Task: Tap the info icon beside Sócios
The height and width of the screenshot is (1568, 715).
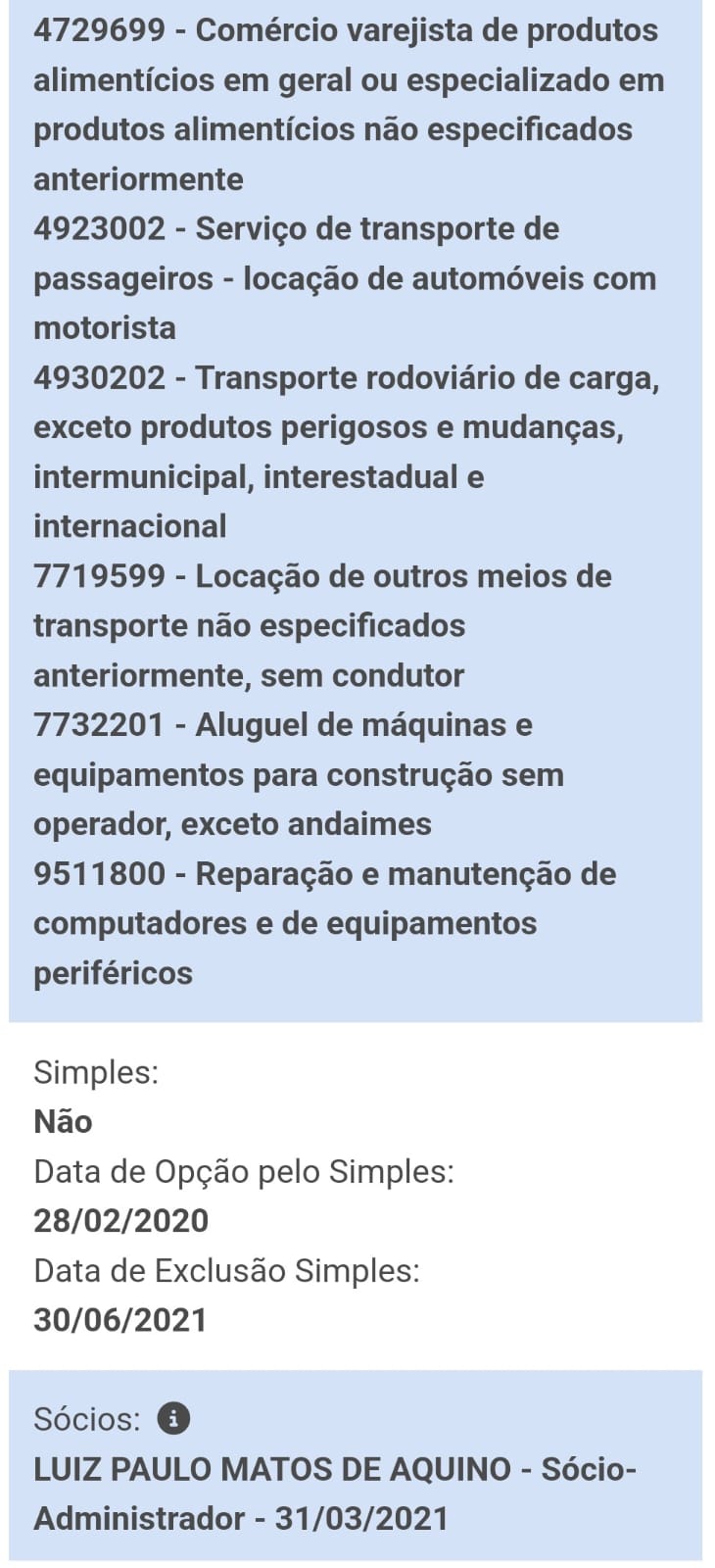Action: (173, 1418)
